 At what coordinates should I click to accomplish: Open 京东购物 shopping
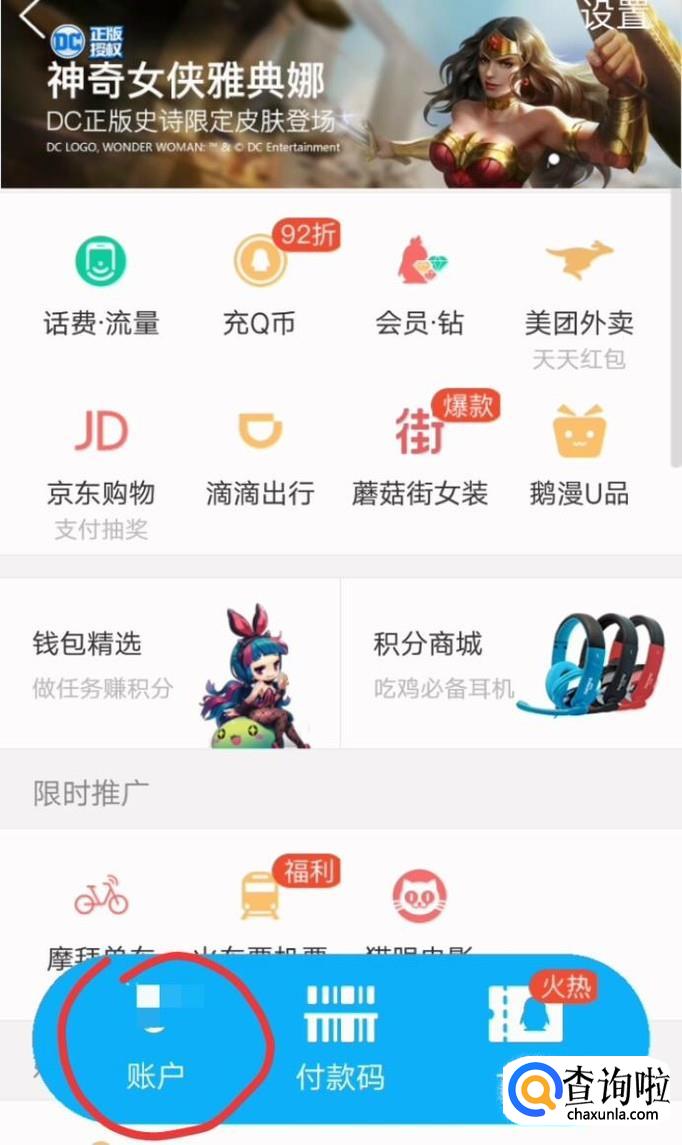(x=101, y=460)
